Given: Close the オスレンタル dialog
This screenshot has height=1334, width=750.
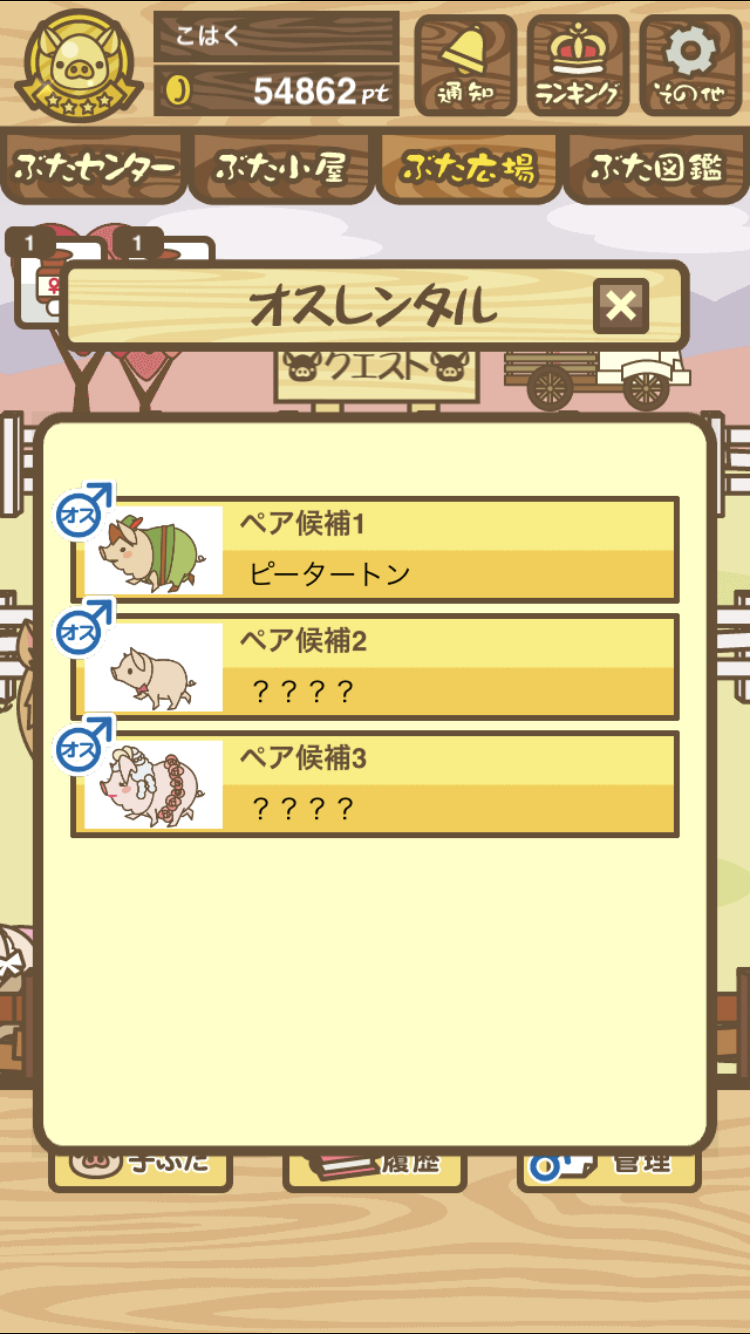Looking at the screenshot, I should pos(621,306).
